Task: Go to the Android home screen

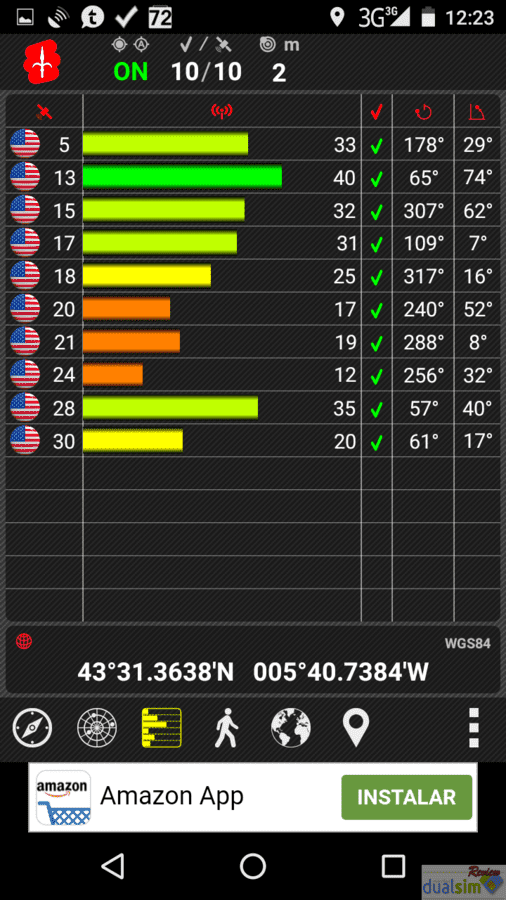Action: click(253, 865)
